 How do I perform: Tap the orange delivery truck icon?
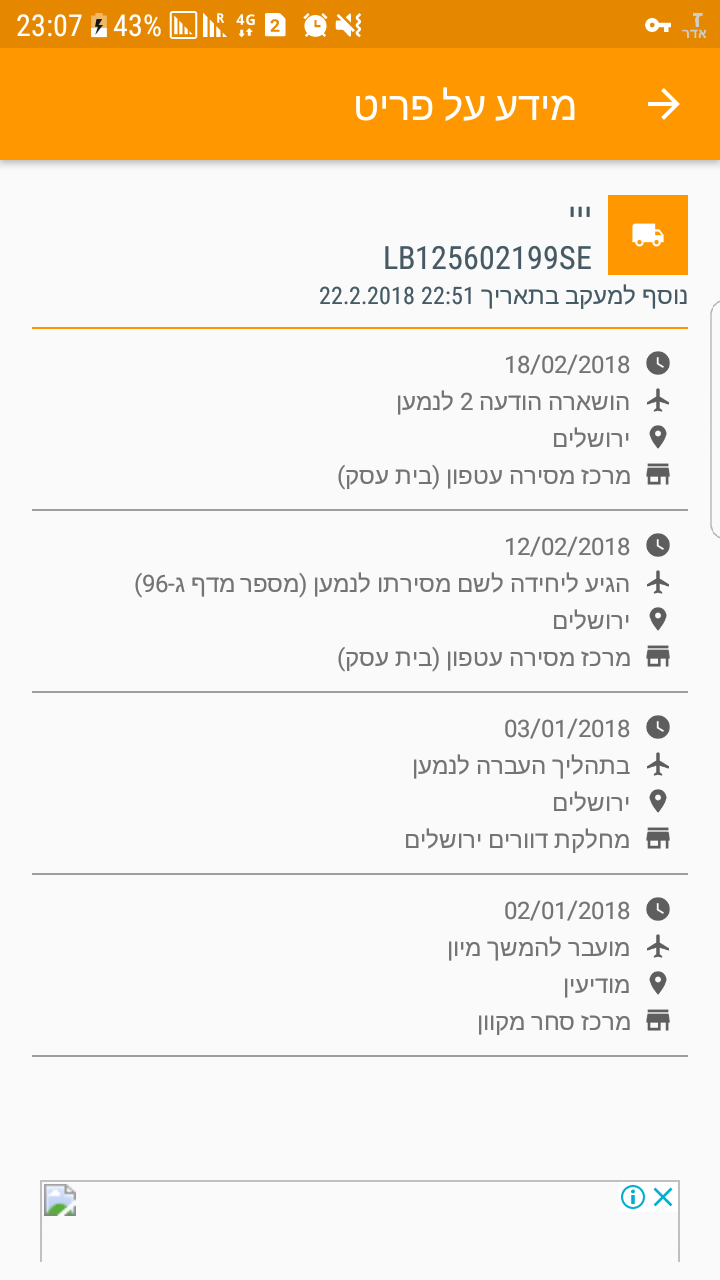648,235
